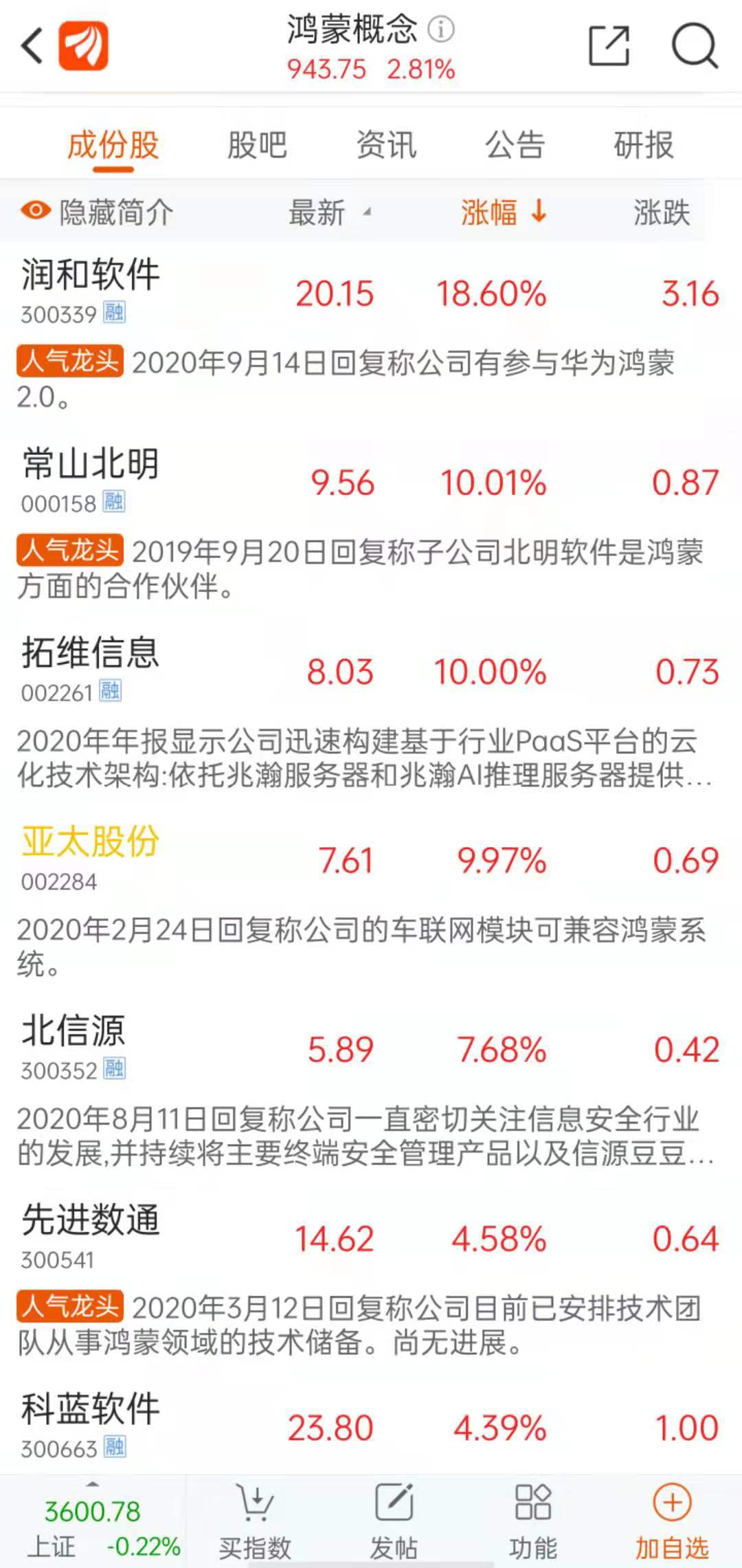Show info icon next to 鸿蒙概念
This screenshot has height=1568, width=742.
coord(441,29)
